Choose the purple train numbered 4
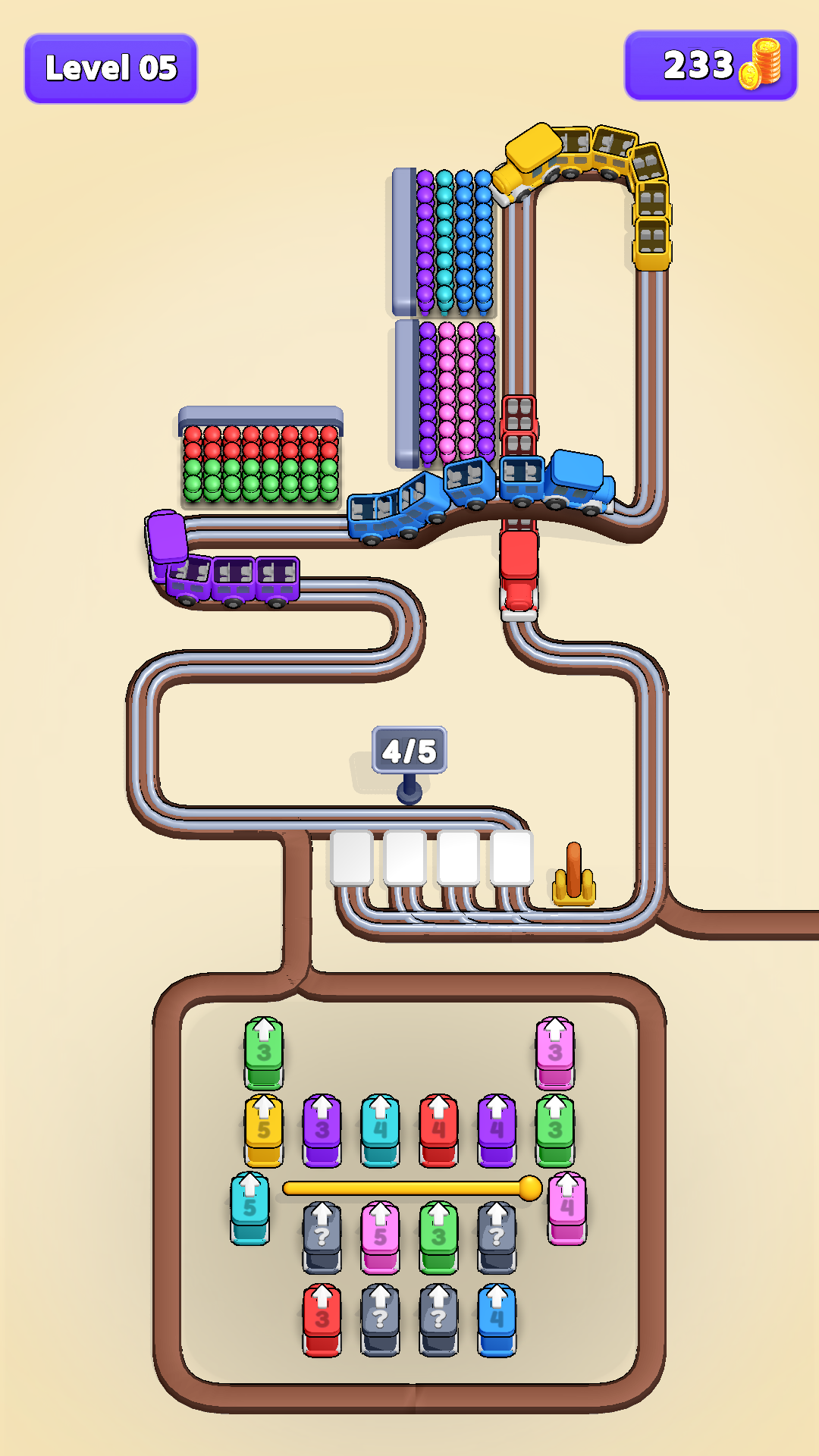 click(497, 1130)
